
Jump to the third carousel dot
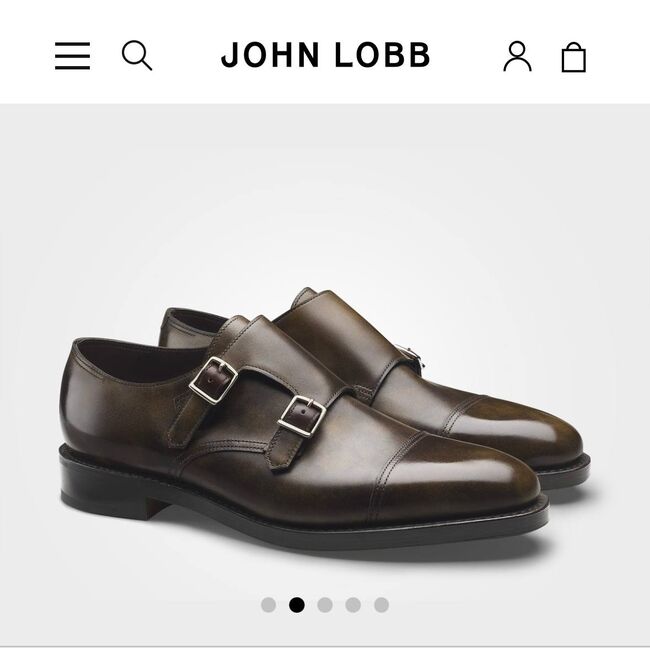pyautogui.click(x=325, y=605)
